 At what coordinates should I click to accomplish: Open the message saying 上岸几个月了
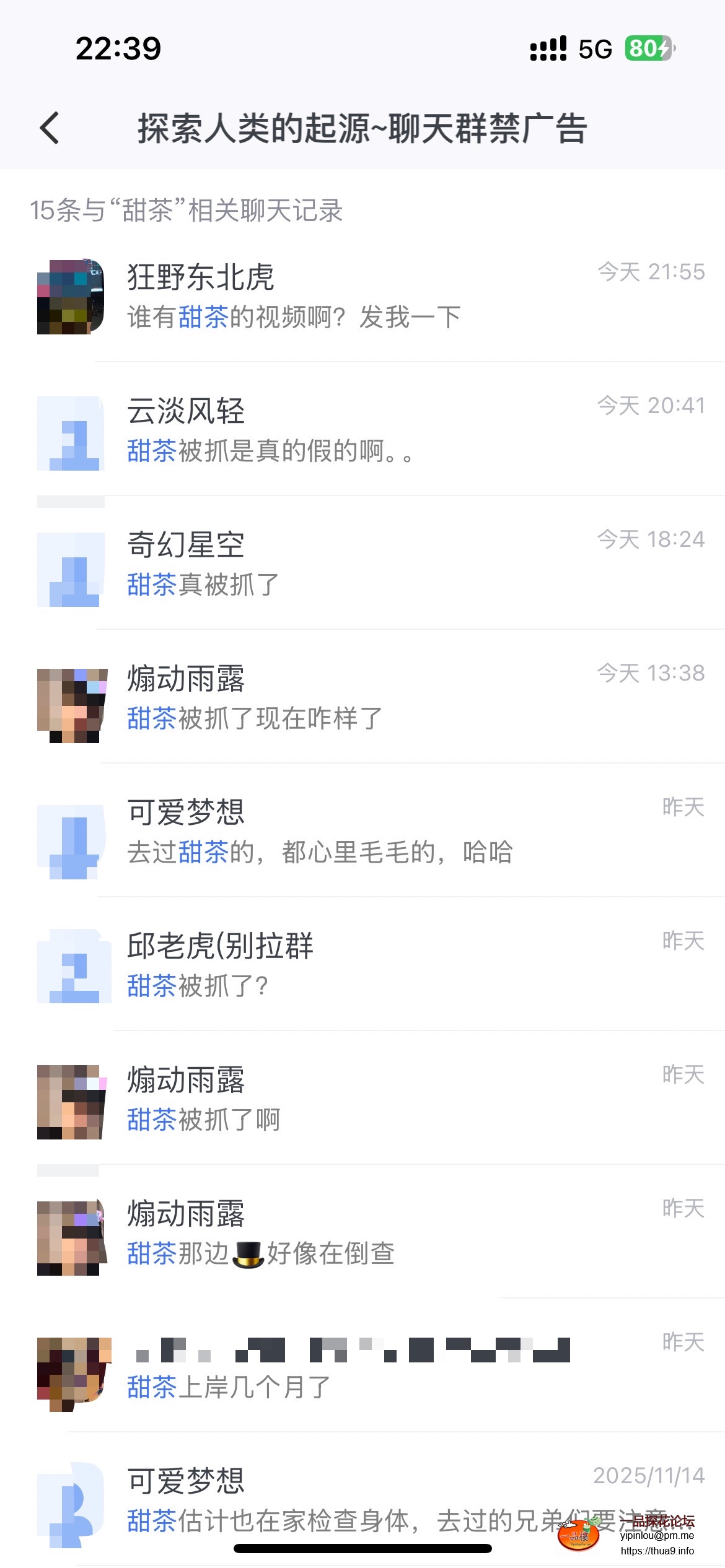pos(372,1367)
